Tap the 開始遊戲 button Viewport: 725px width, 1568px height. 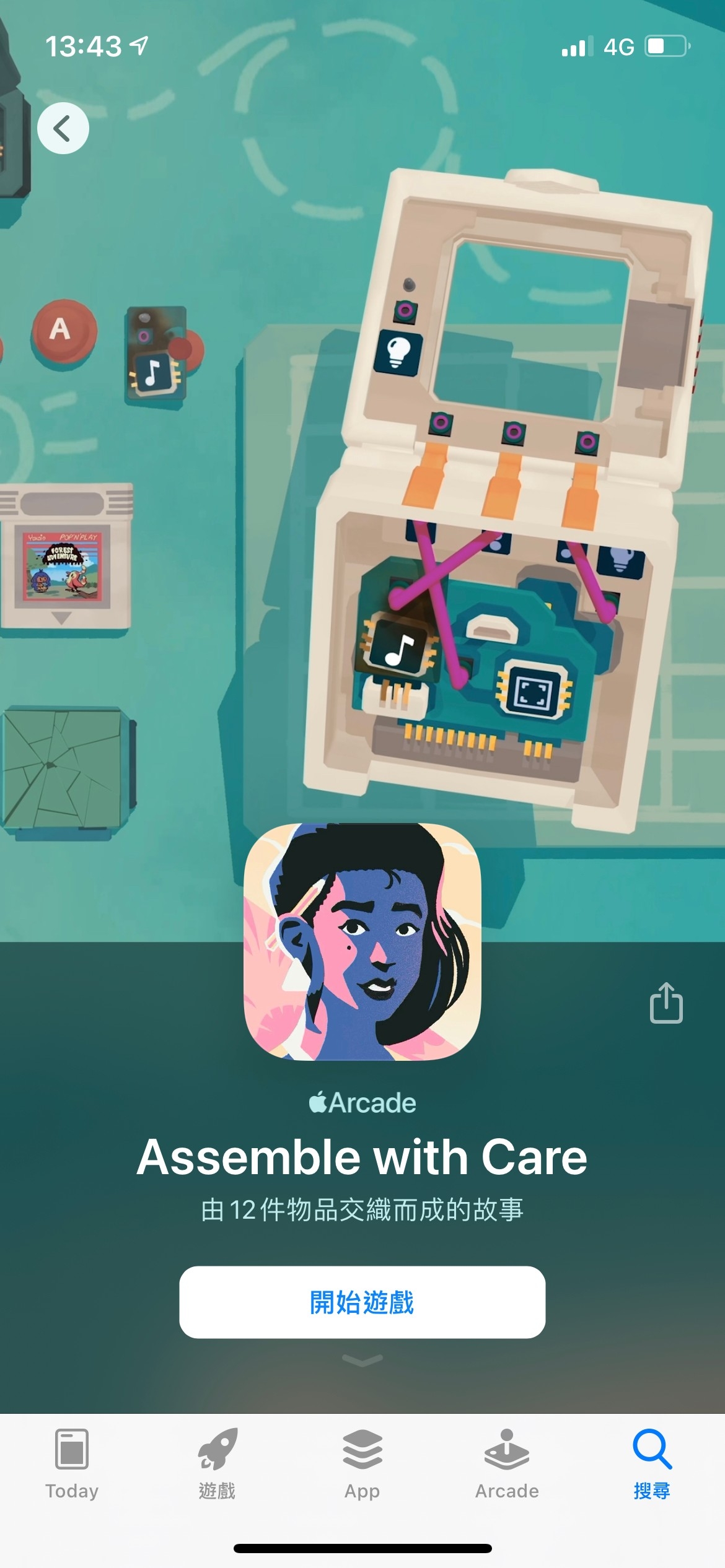point(362,1302)
